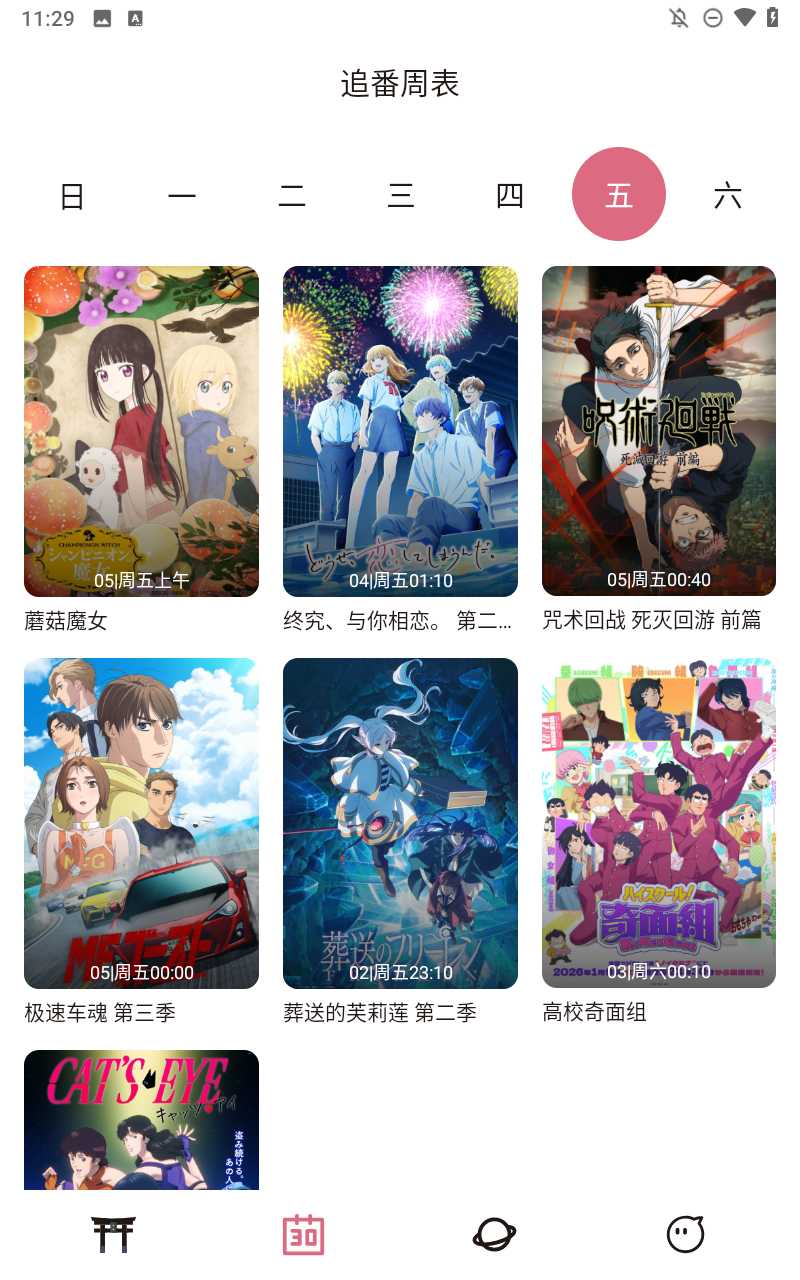Go to the torii gate home tab
This screenshot has height=1280, width=800.
(113, 1235)
